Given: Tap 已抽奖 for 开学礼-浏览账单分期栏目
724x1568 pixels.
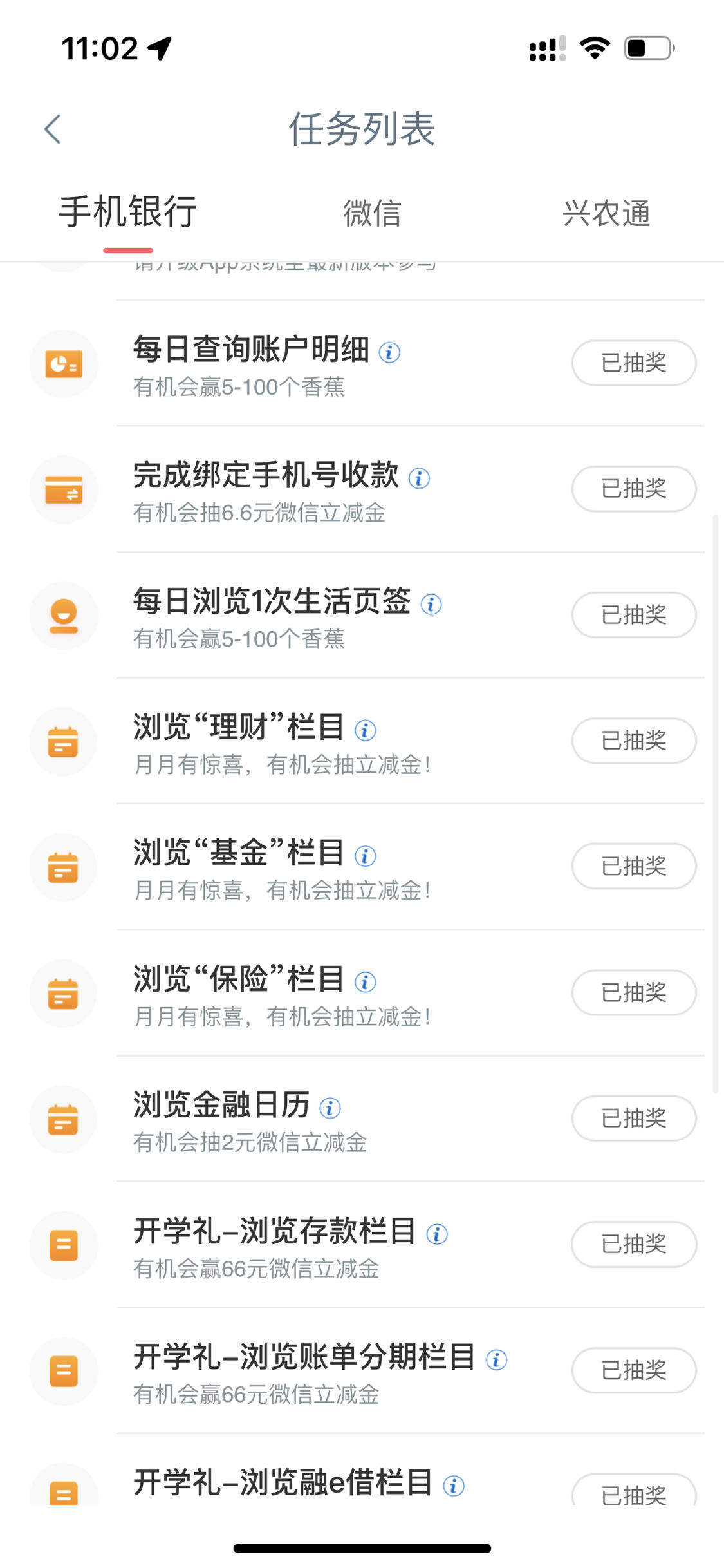Looking at the screenshot, I should [x=634, y=1370].
